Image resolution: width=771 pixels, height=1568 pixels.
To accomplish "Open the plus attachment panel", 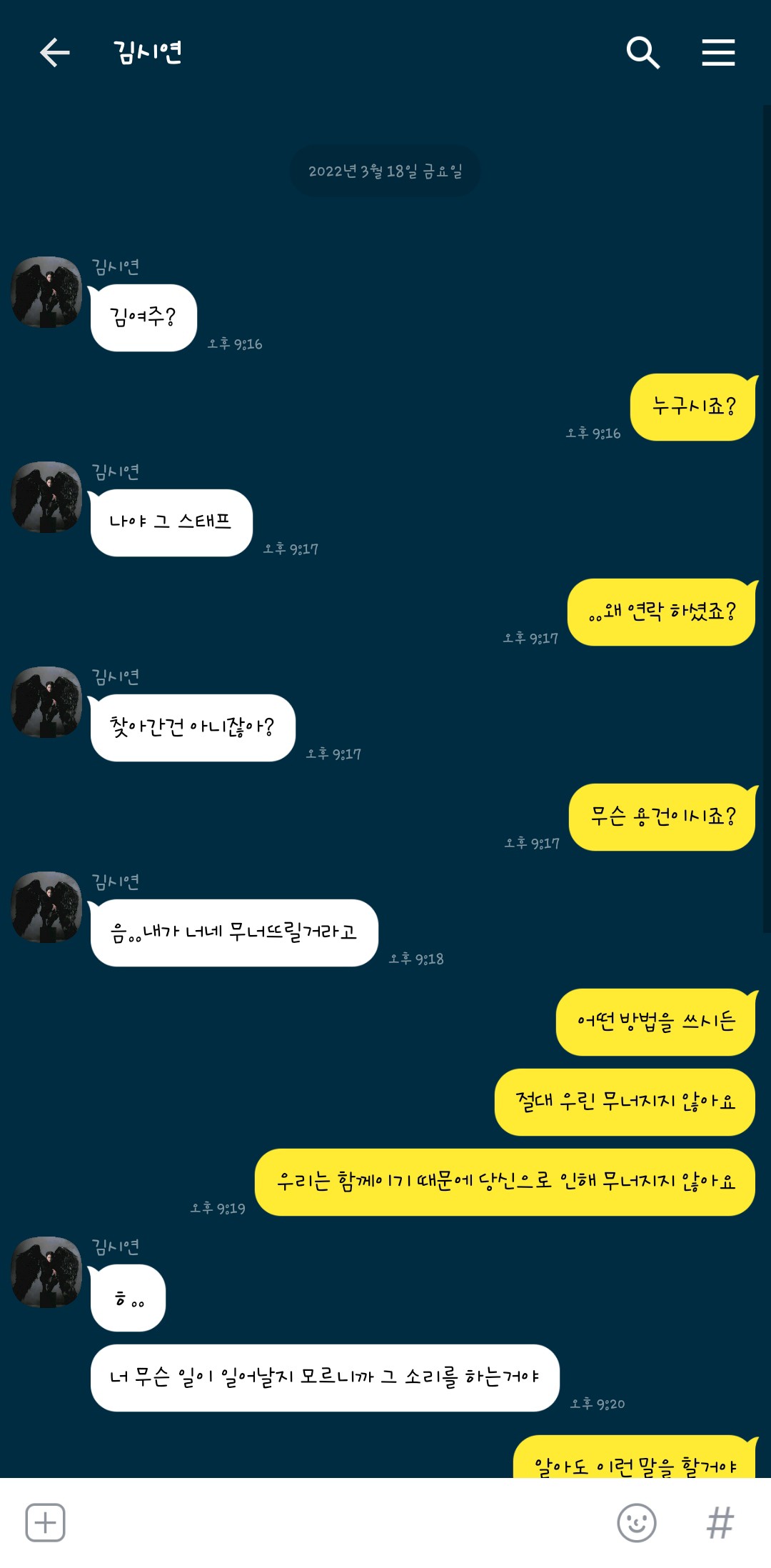I will pos(46,1522).
